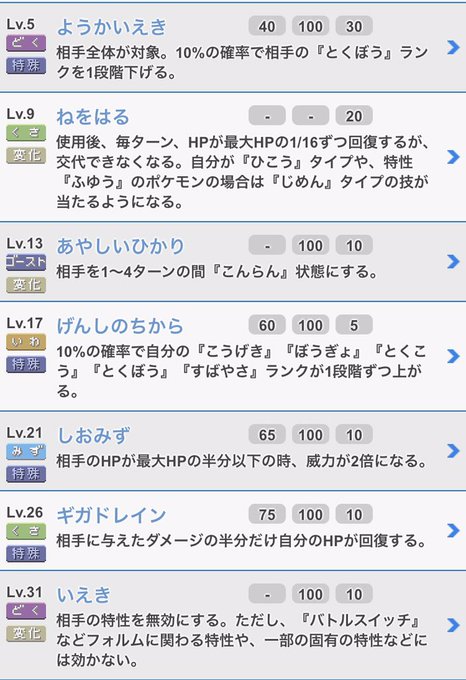Open the ねをはる move row
This screenshot has height=680, width=466.
click(x=233, y=157)
